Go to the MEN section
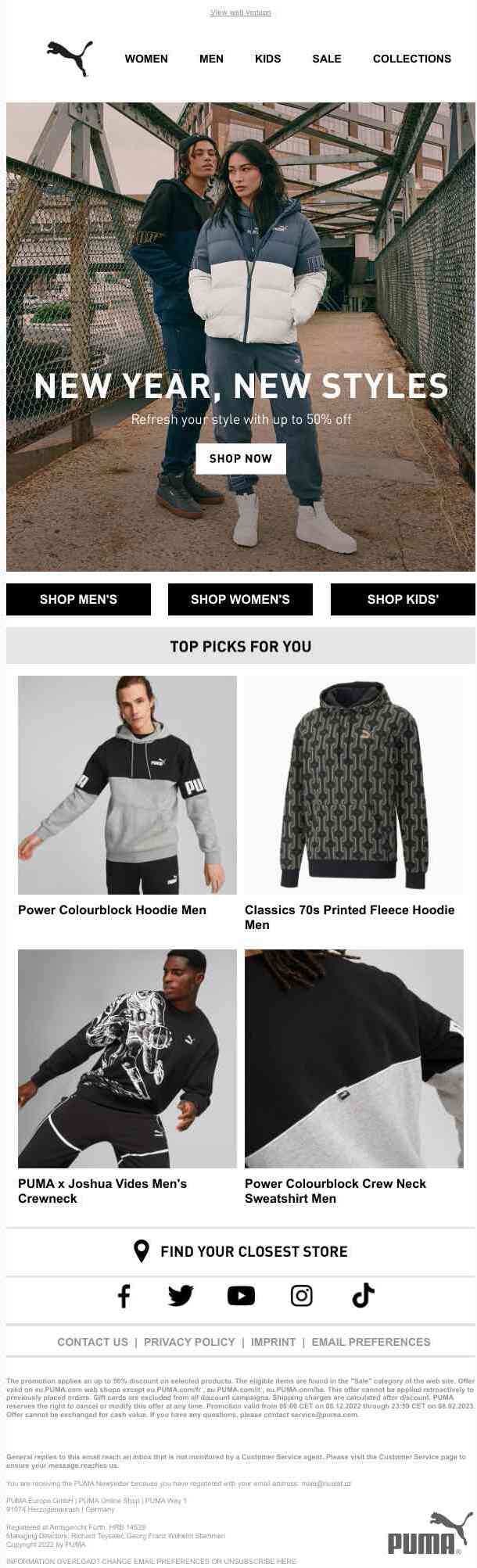The image size is (477, 1568). tap(211, 59)
